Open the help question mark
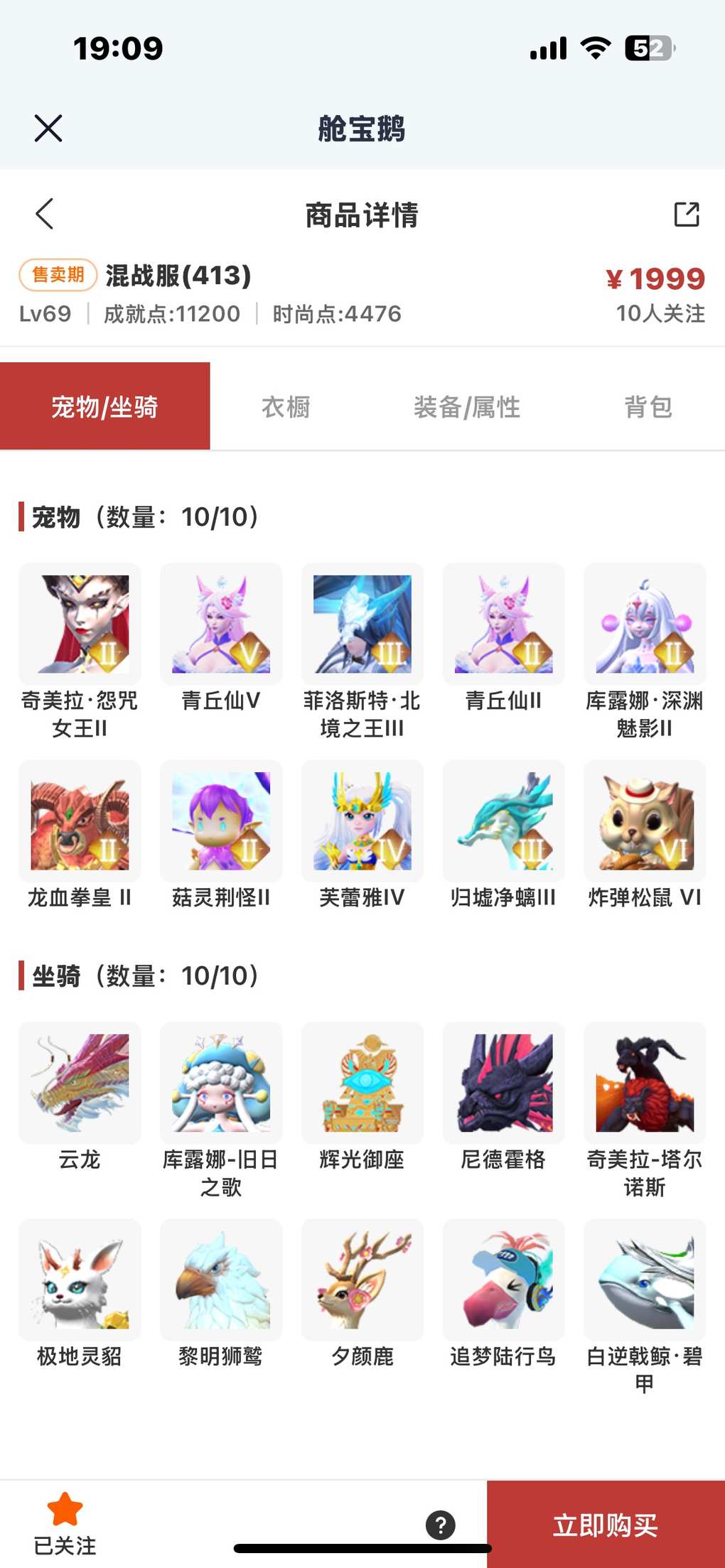 [441, 1525]
